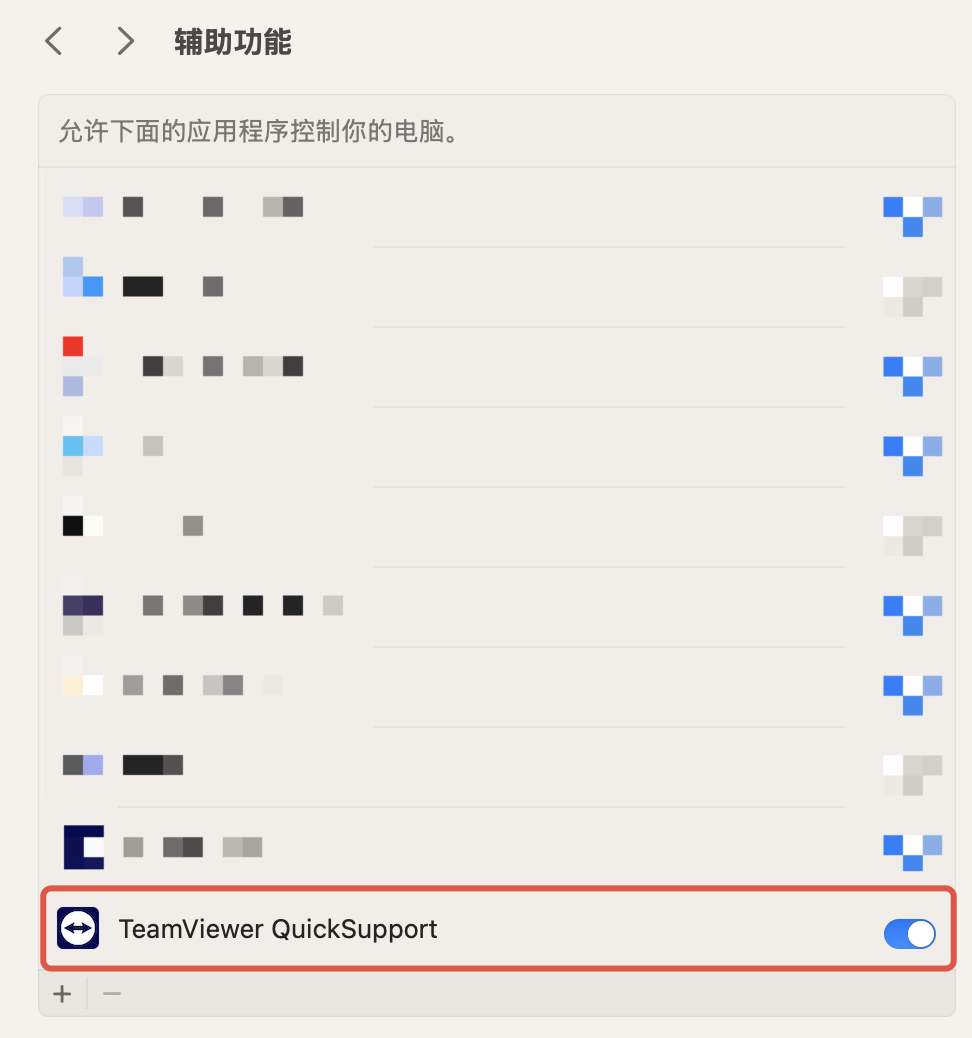Go forward with the right arrow
972x1038 pixels.
tap(125, 41)
